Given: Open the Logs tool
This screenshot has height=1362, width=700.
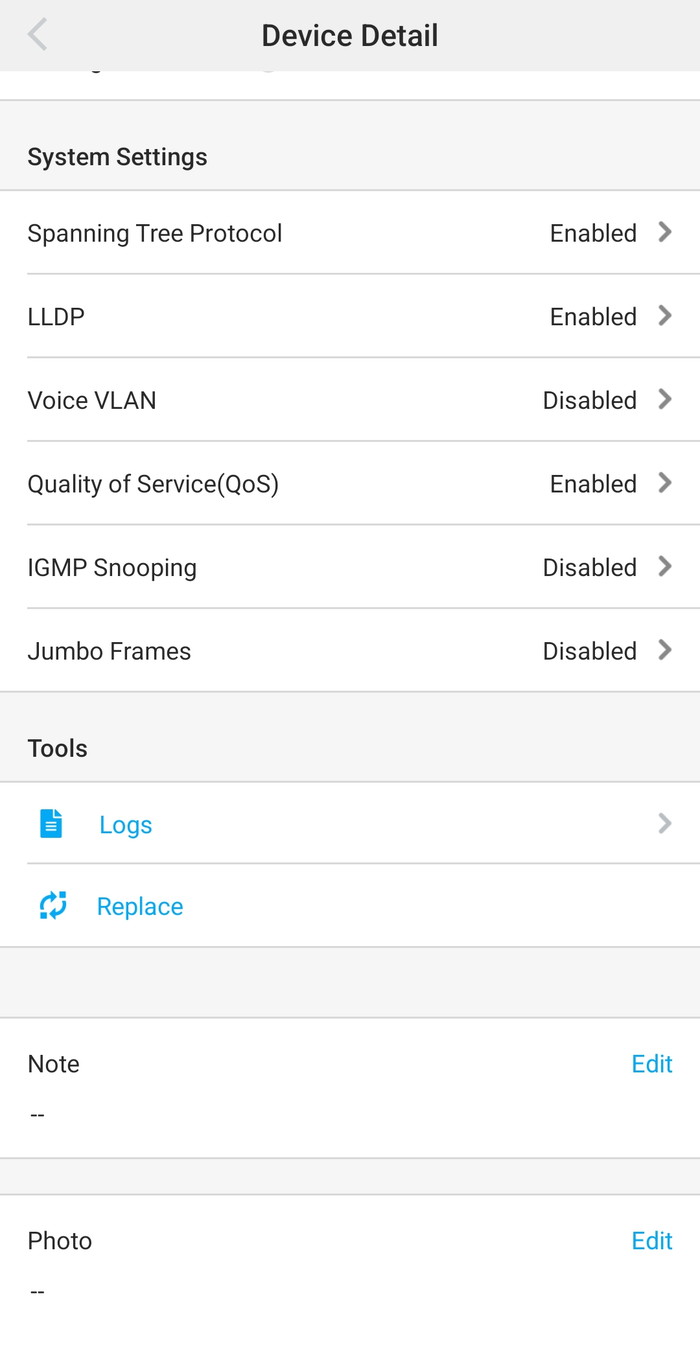Looking at the screenshot, I should (x=350, y=824).
